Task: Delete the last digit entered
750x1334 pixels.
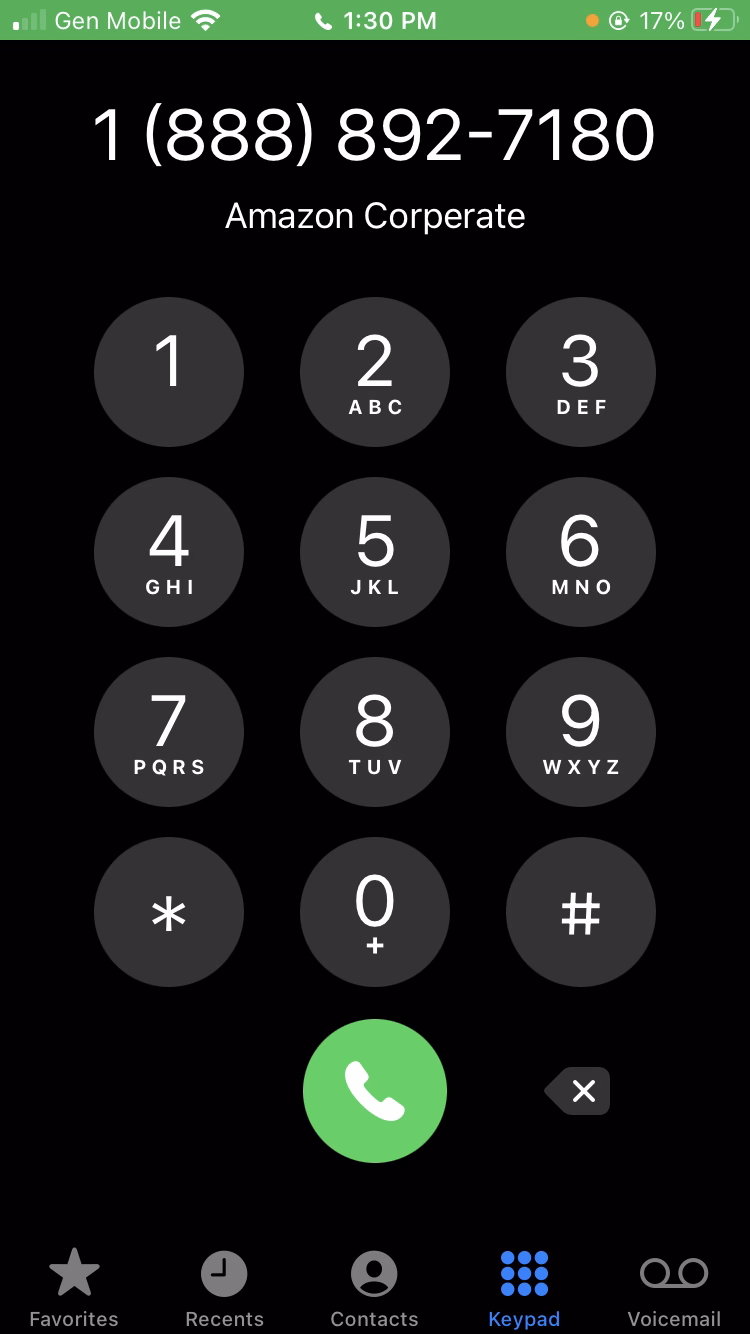Action: [x=579, y=1091]
